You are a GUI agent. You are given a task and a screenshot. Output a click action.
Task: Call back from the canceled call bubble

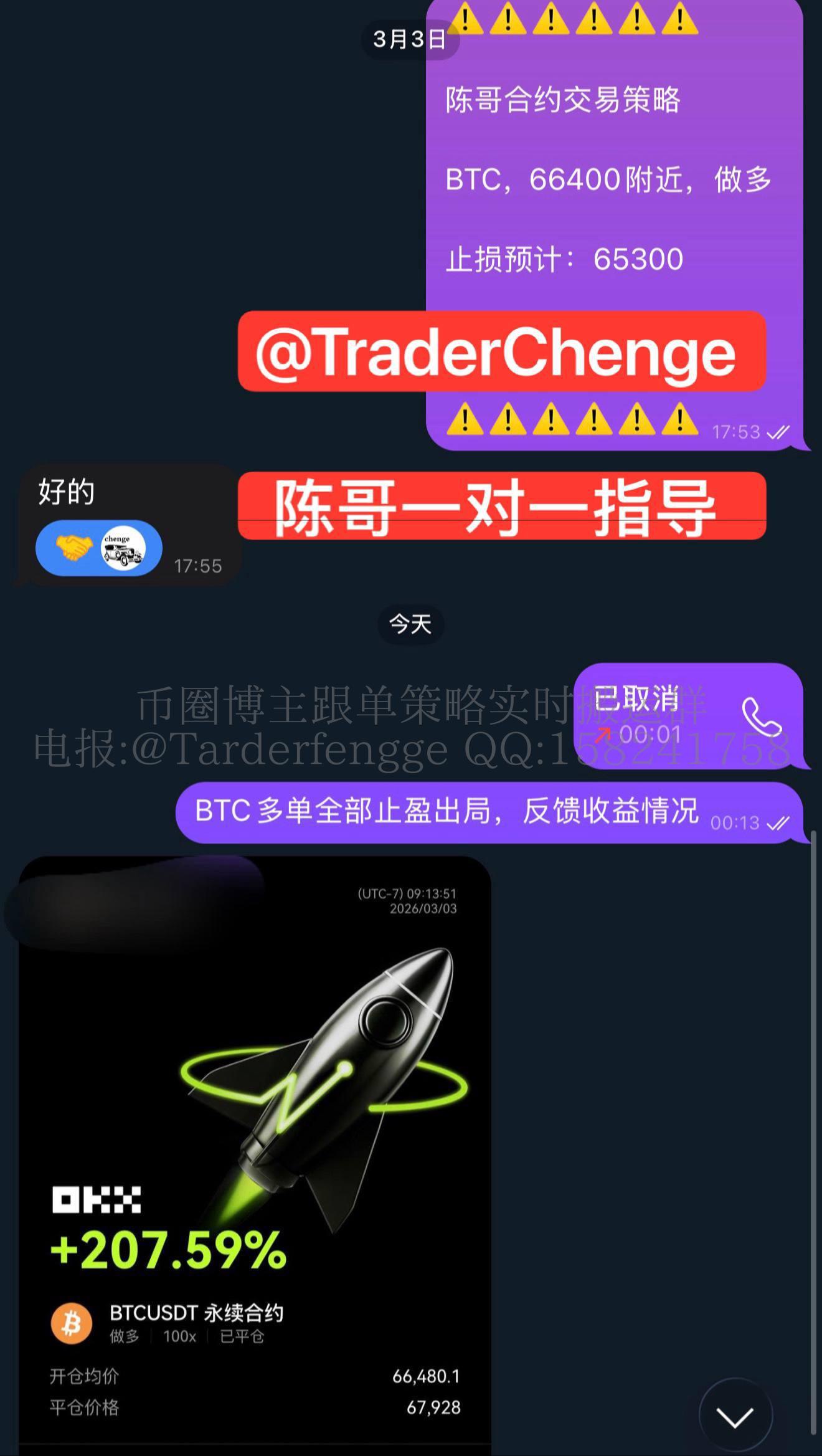(761, 717)
